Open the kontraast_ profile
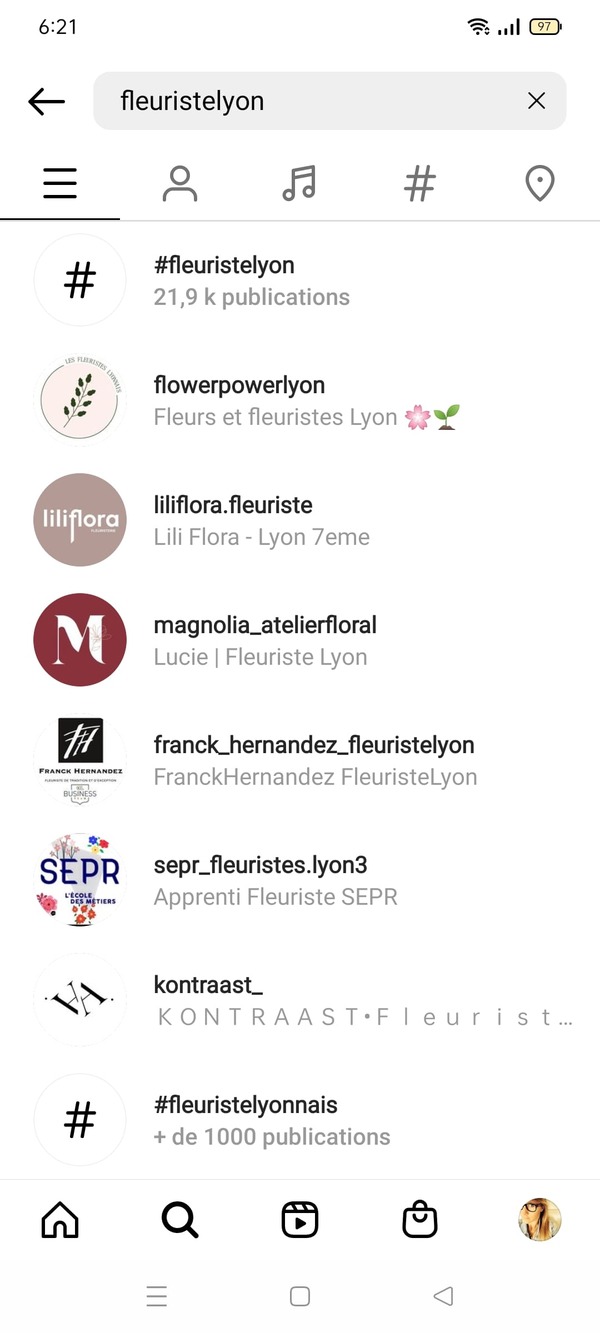The height and width of the screenshot is (1333, 600). point(300,1001)
